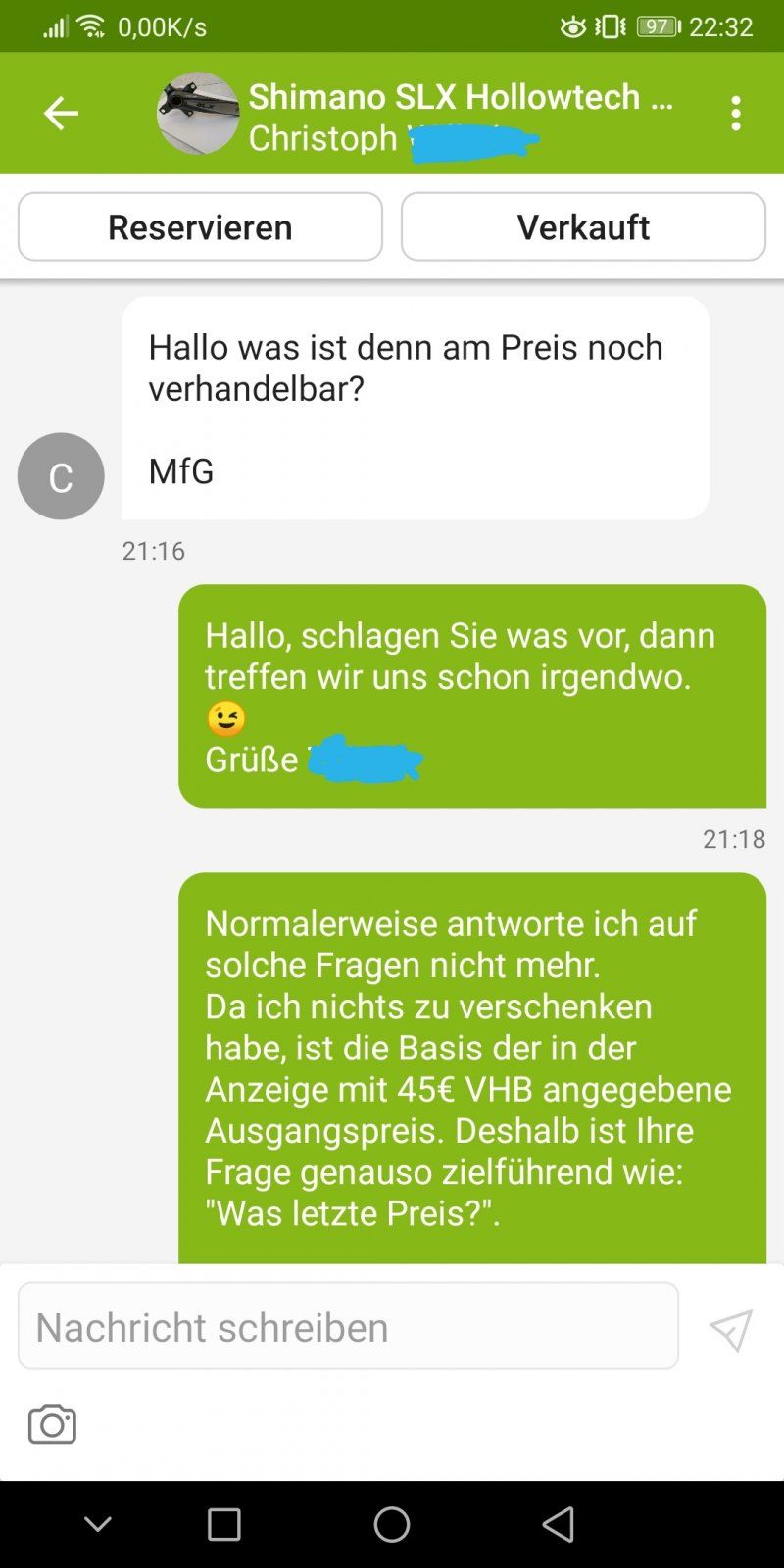Attach a photo with the camera icon
The width and height of the screenshot is (784, 1568).
(x=52, y=1424)
